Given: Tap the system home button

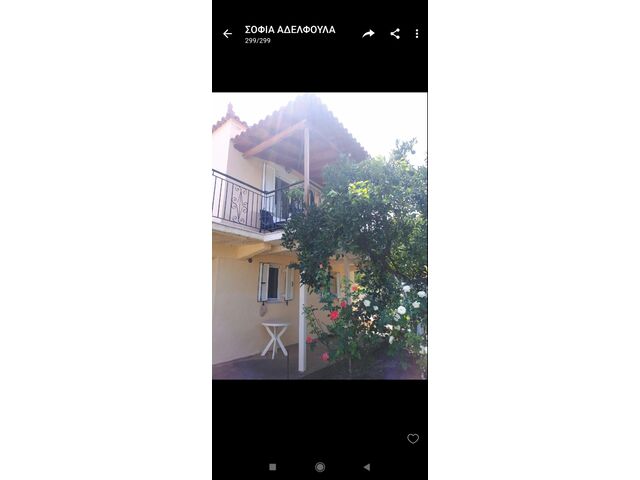Looking at the screenshot, I should click(x=320, y=467).
